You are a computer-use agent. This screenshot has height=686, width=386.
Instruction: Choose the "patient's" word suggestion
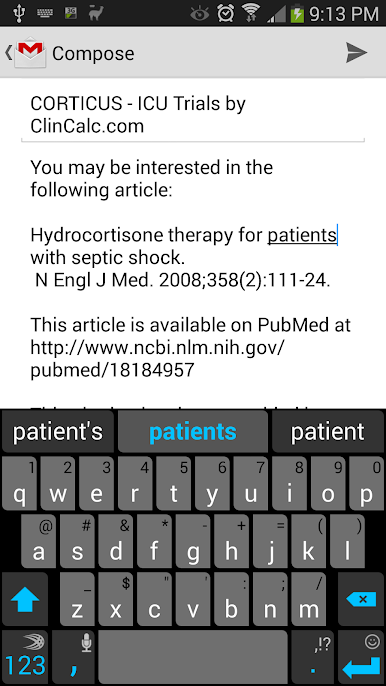58,432
